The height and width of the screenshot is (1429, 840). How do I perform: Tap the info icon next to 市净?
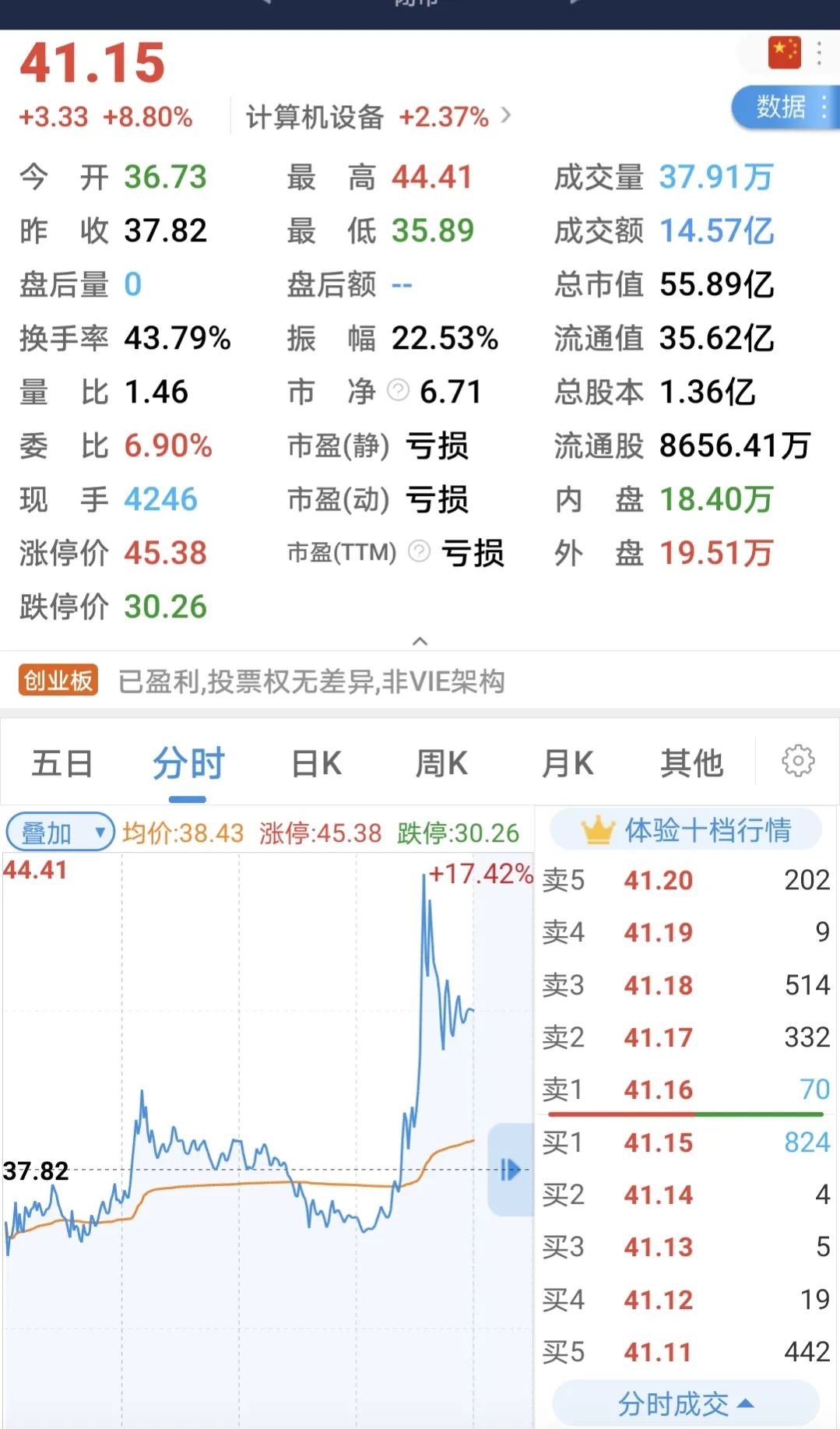coord(398,389)
